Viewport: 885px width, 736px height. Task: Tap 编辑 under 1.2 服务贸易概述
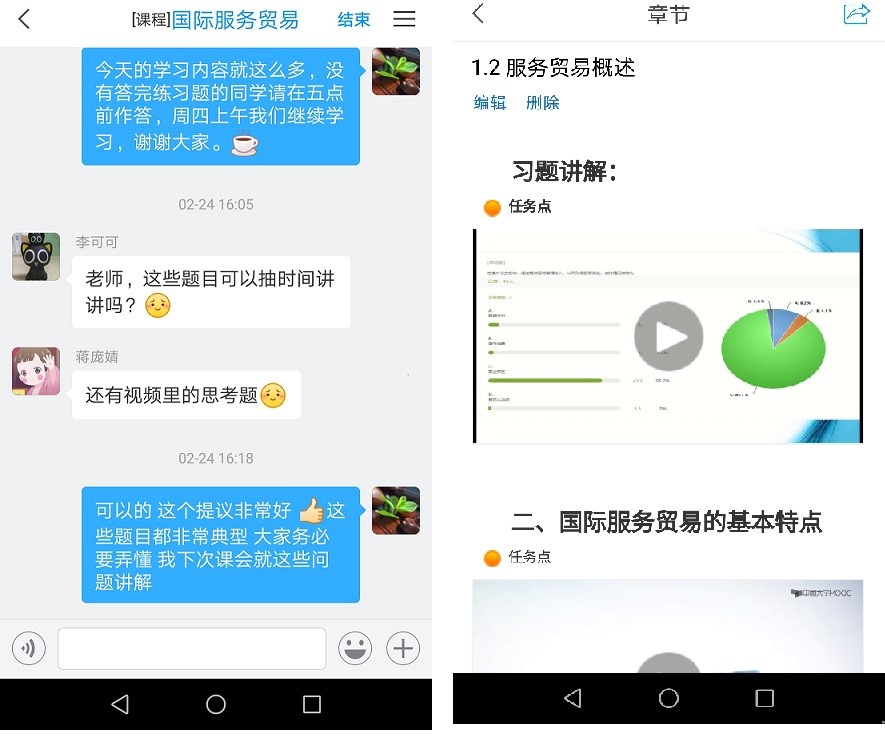click(x=490, y=102)
